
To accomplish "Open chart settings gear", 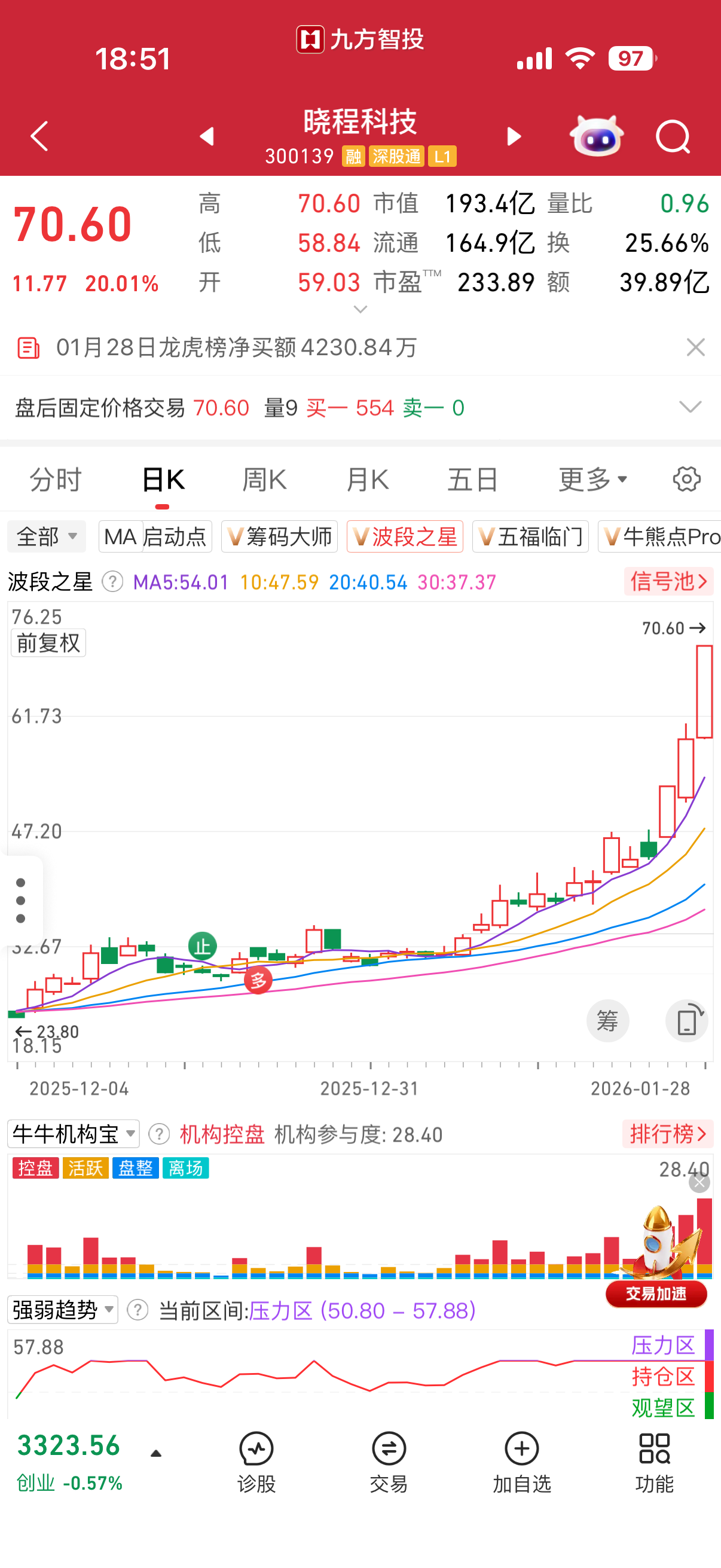I will pos(686,480).
